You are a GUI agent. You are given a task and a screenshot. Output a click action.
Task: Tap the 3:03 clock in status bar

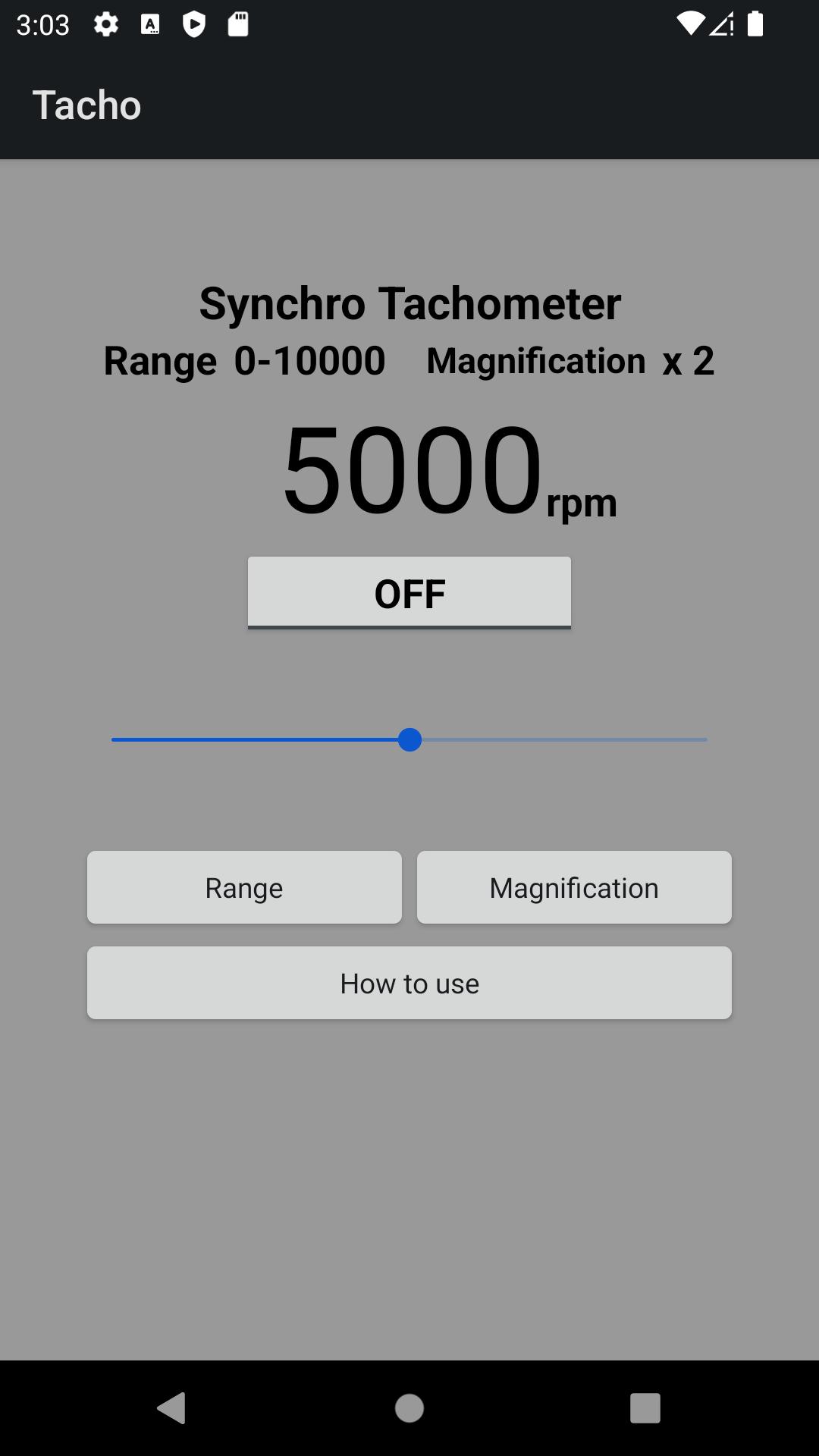[x=43, y=25]
